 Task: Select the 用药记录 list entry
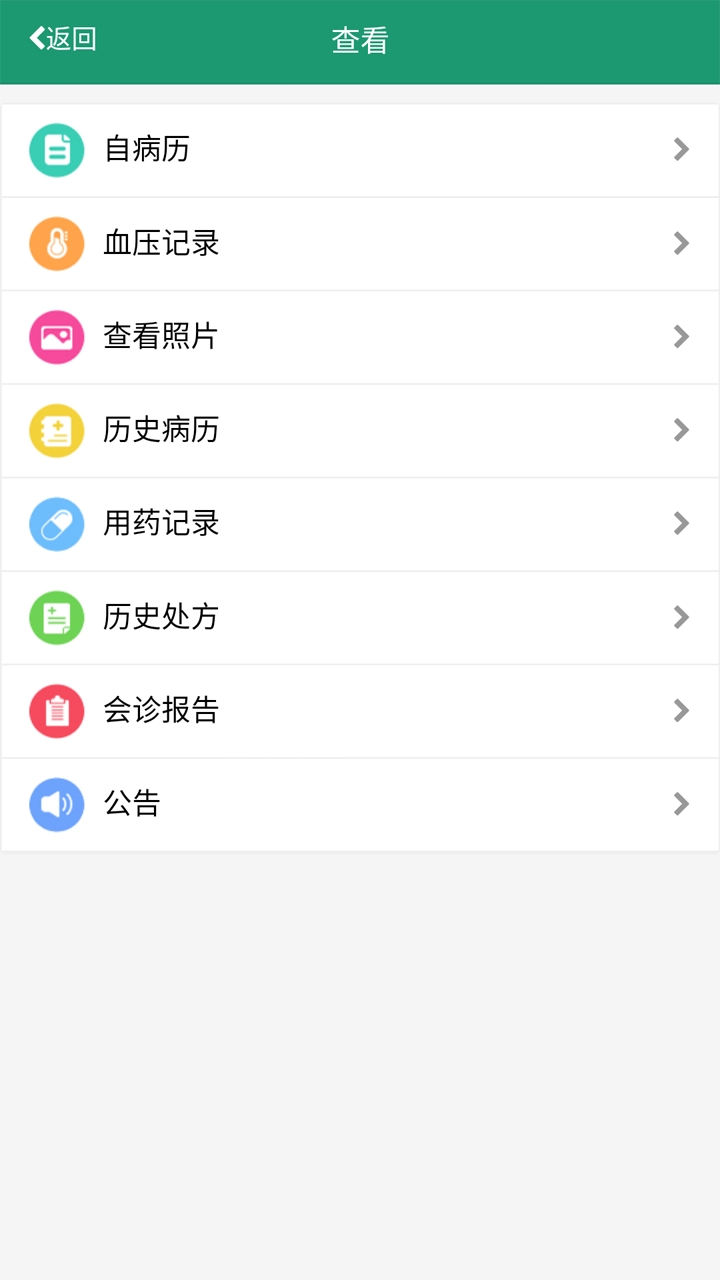coord(360,523)
